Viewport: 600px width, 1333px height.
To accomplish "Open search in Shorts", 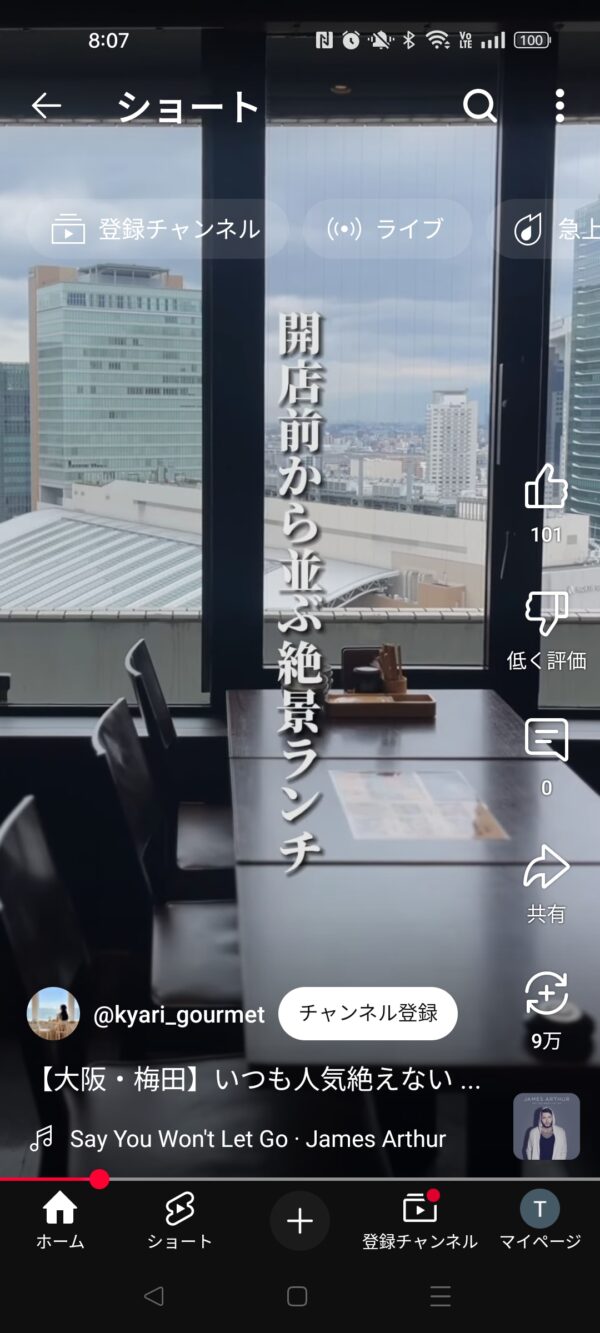I will [480, 106].
